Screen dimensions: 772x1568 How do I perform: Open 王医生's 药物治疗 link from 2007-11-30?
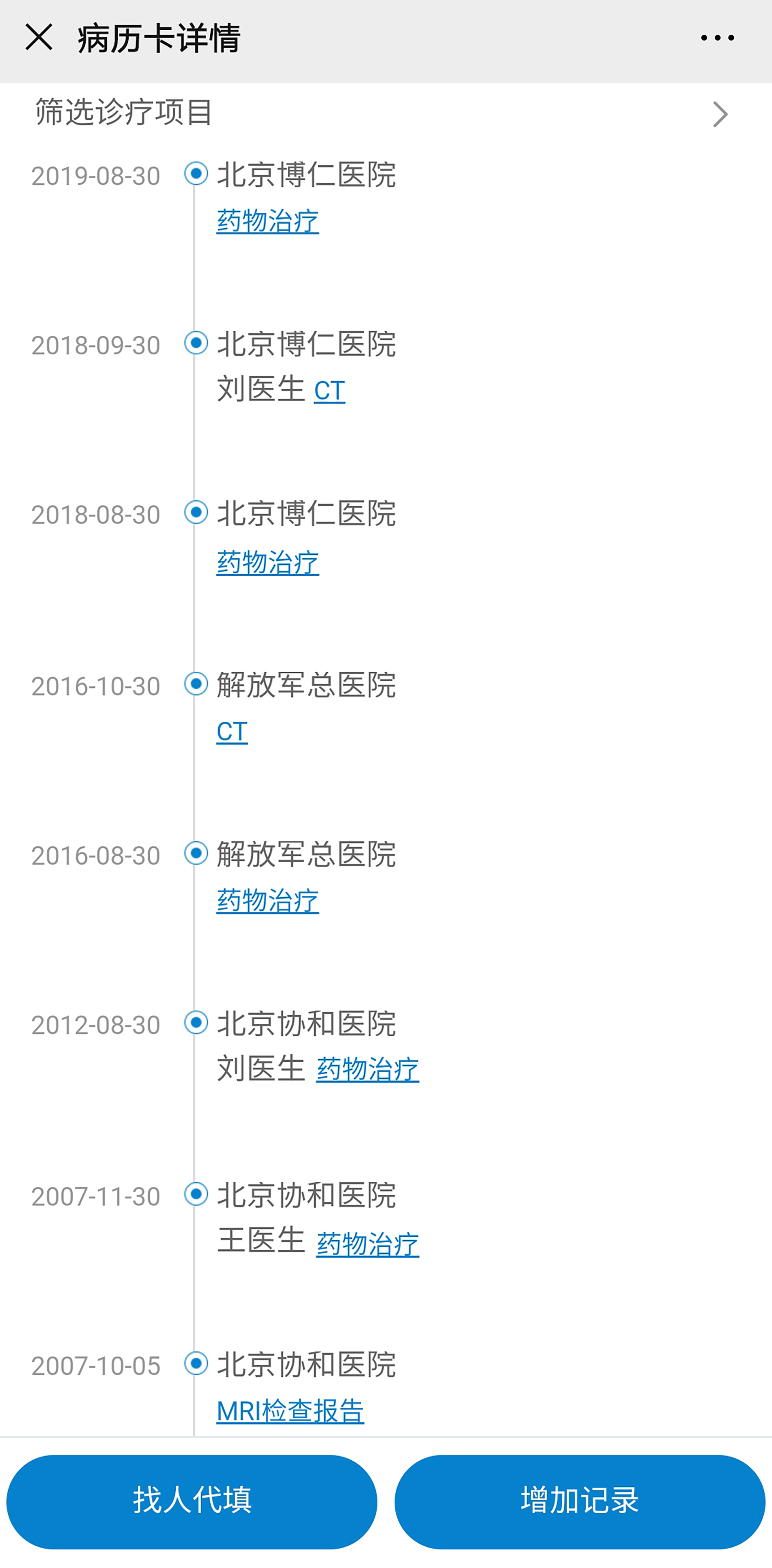click(x=367, y=1243)
